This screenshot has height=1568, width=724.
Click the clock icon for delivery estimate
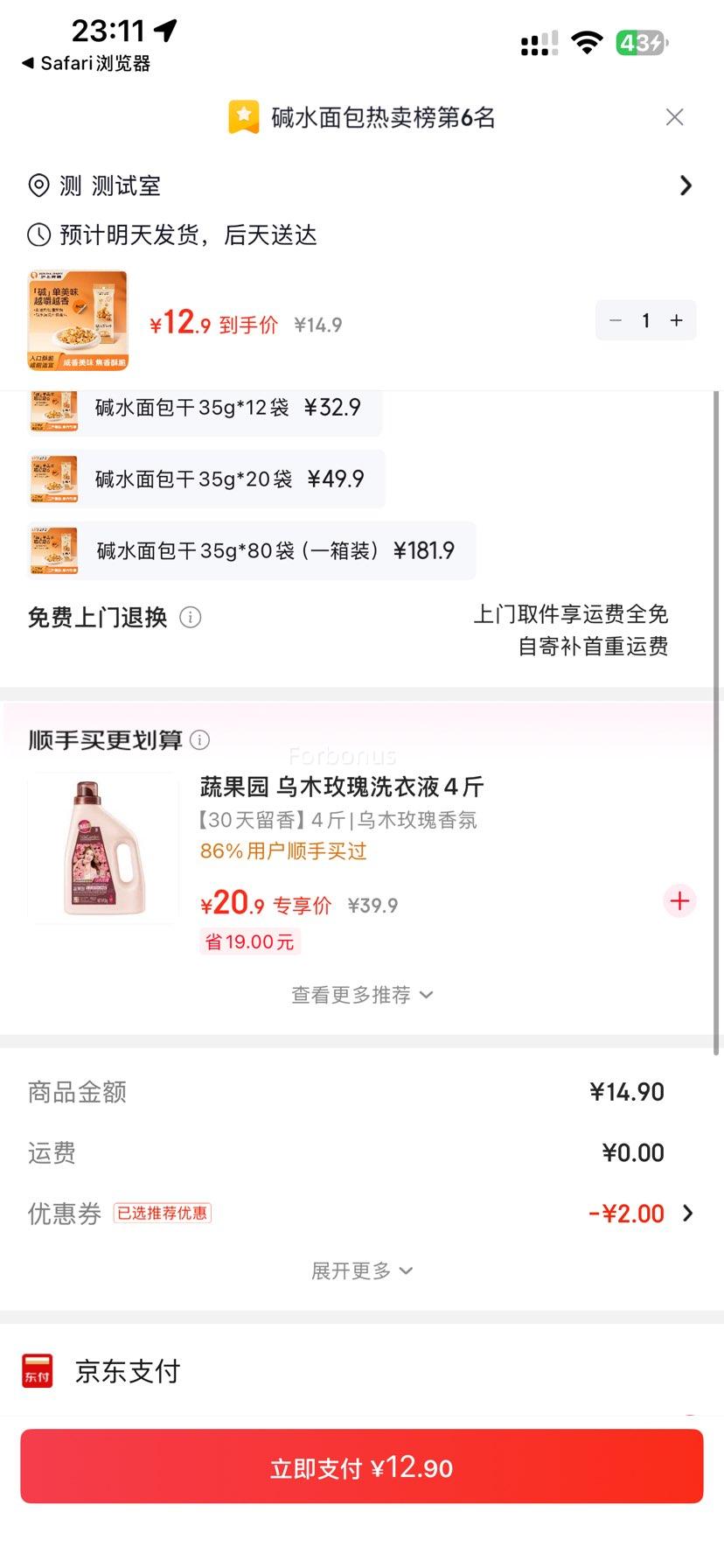click(38, 234)
